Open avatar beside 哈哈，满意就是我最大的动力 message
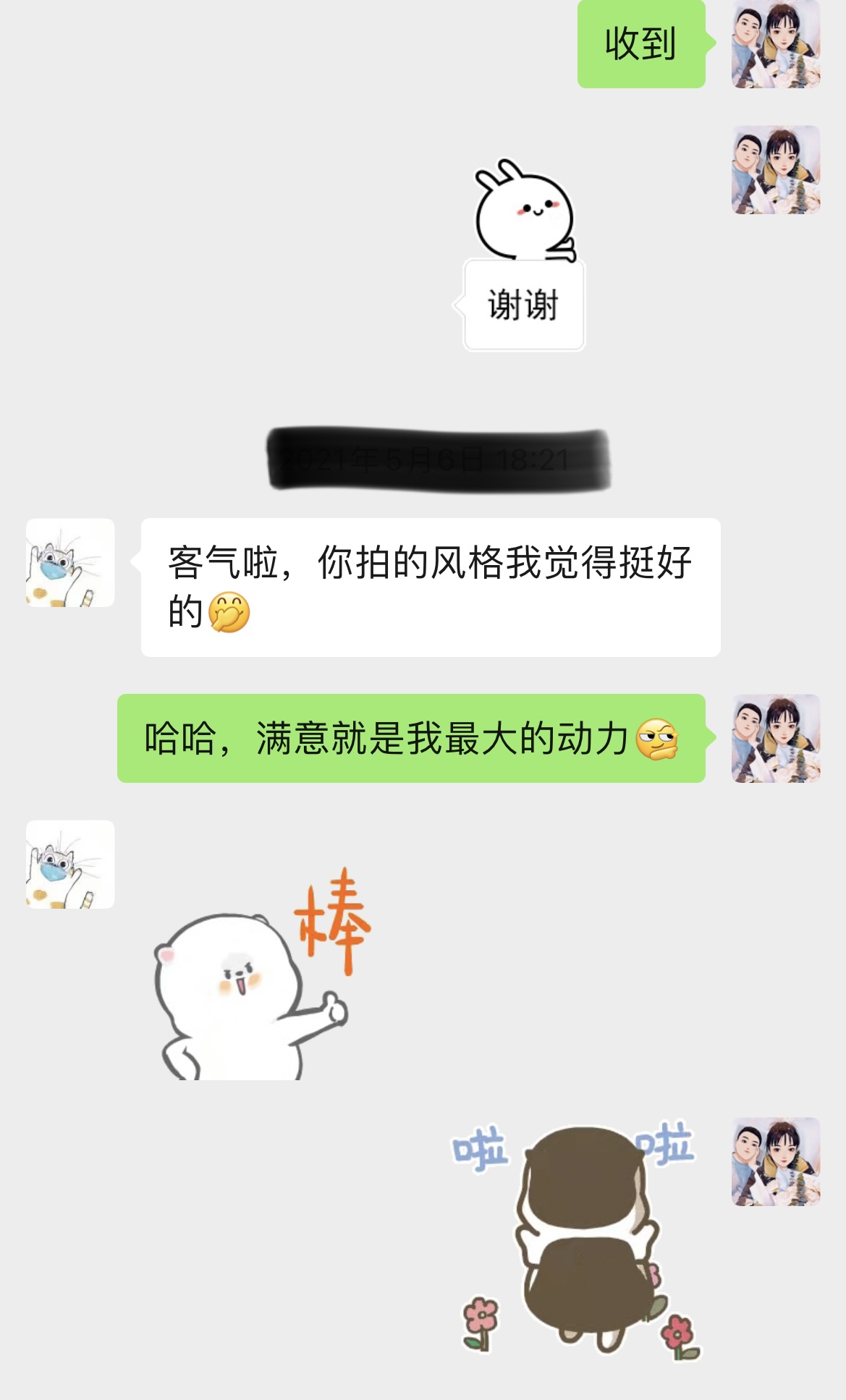The width and height of the screenshot is (846, 1400). coord(776,739)
